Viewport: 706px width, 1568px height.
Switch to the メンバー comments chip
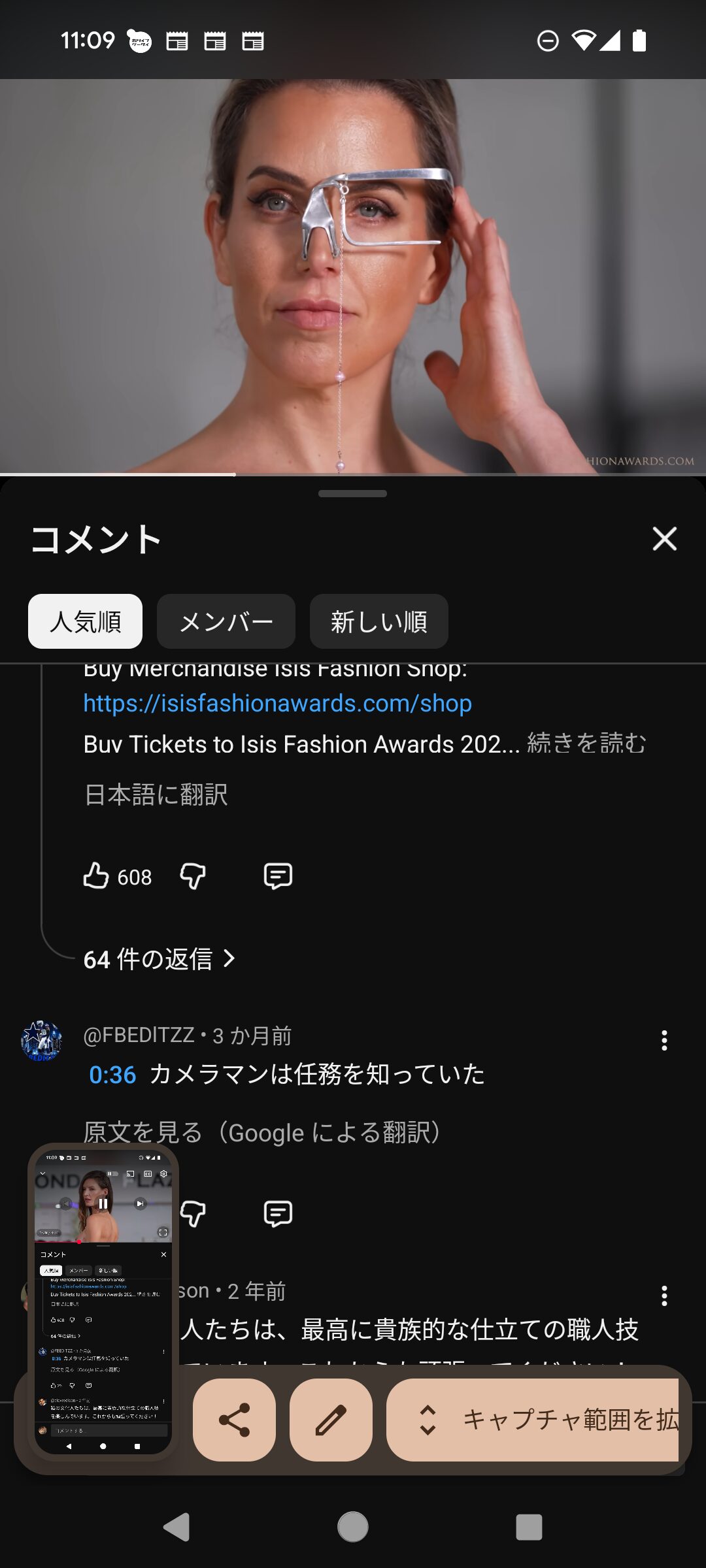[226, 621]
